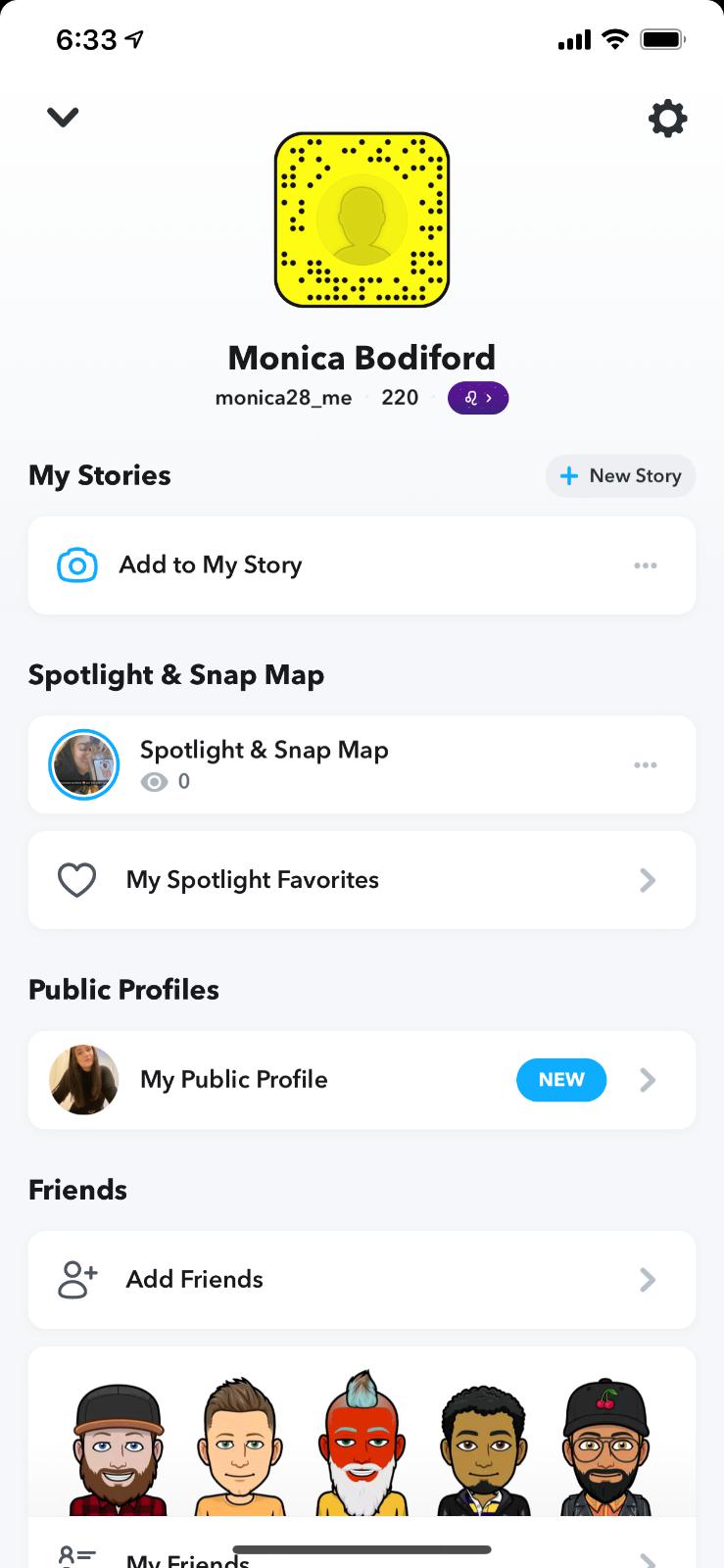
Task: Open the Snapcode image
Action: tap(362, 220)
